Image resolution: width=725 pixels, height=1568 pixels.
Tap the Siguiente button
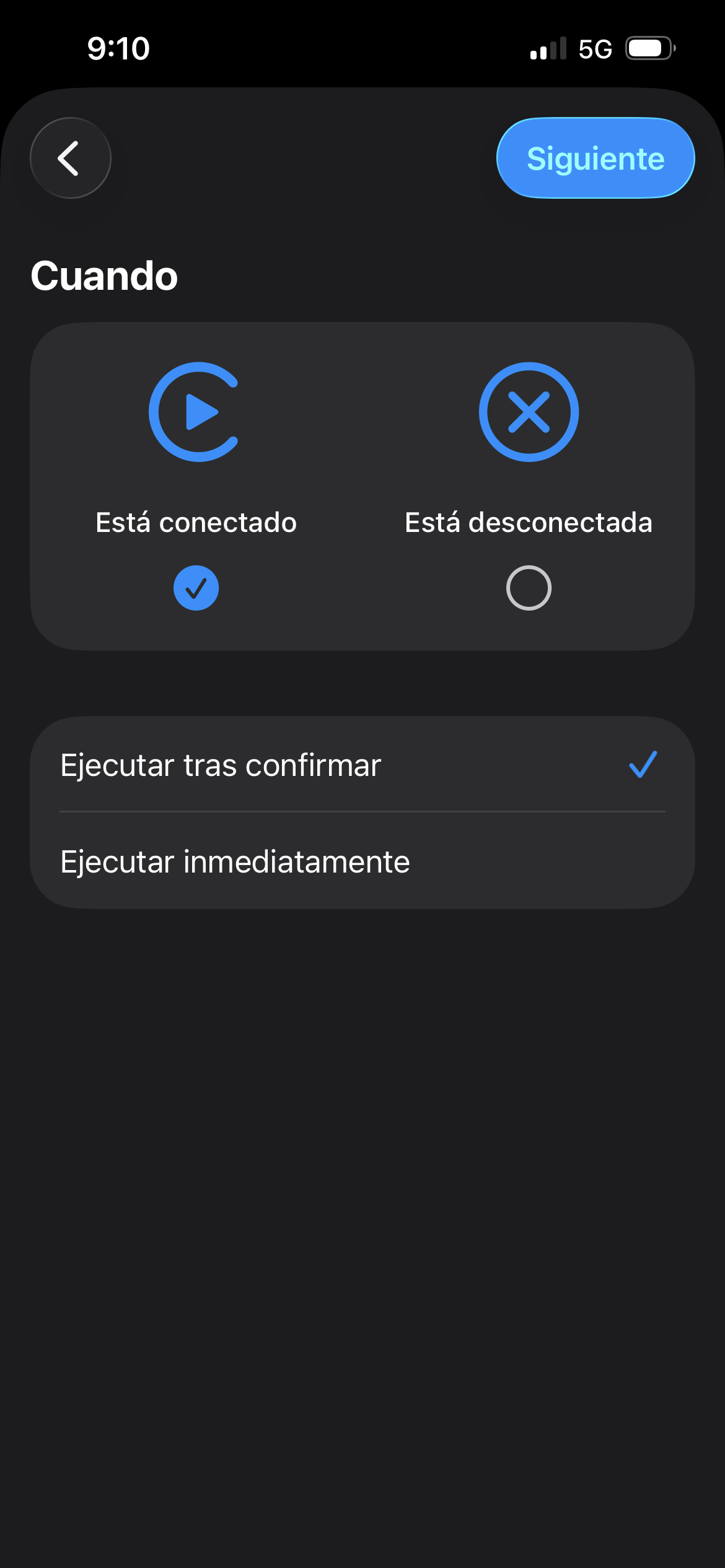[595, 158]
